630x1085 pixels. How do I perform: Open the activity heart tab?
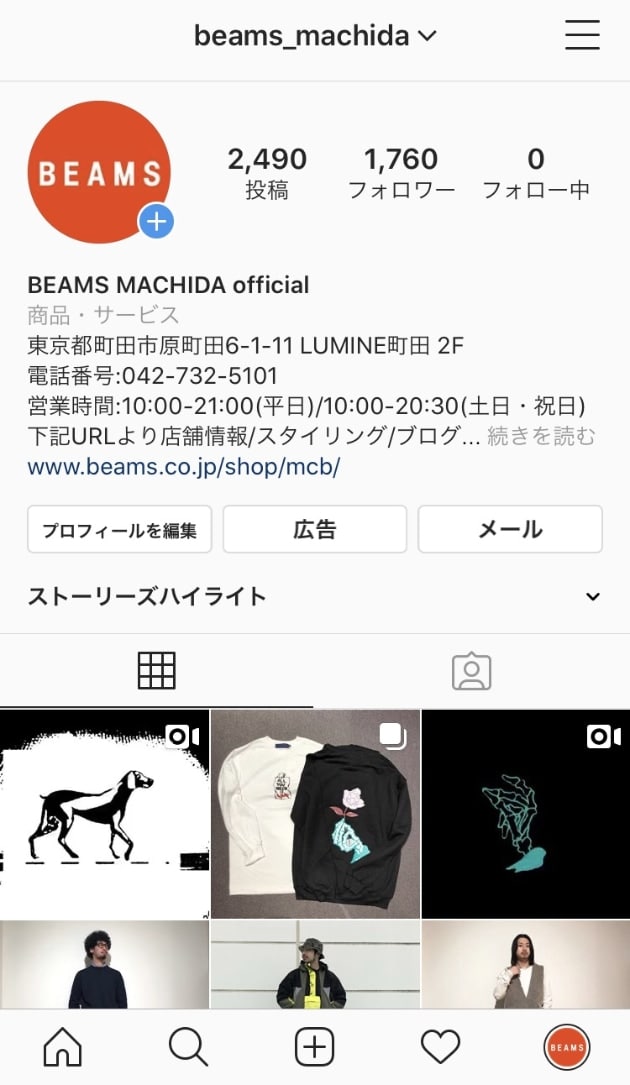pyautogui.click(x=440, y=1047)
